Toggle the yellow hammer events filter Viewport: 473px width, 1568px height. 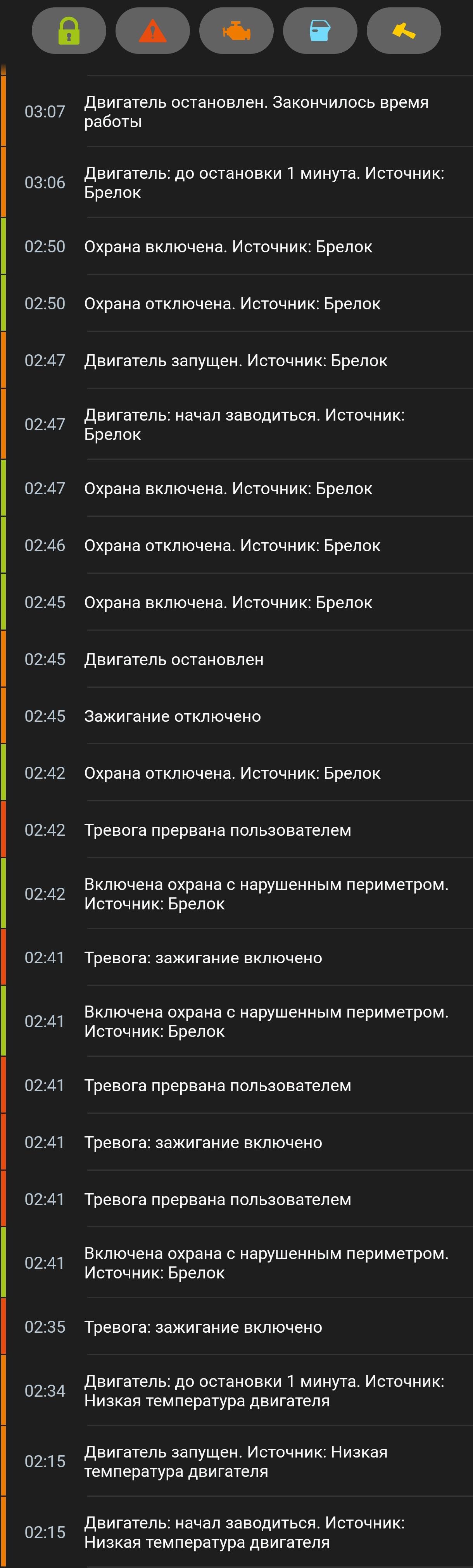tap(404, 31)
